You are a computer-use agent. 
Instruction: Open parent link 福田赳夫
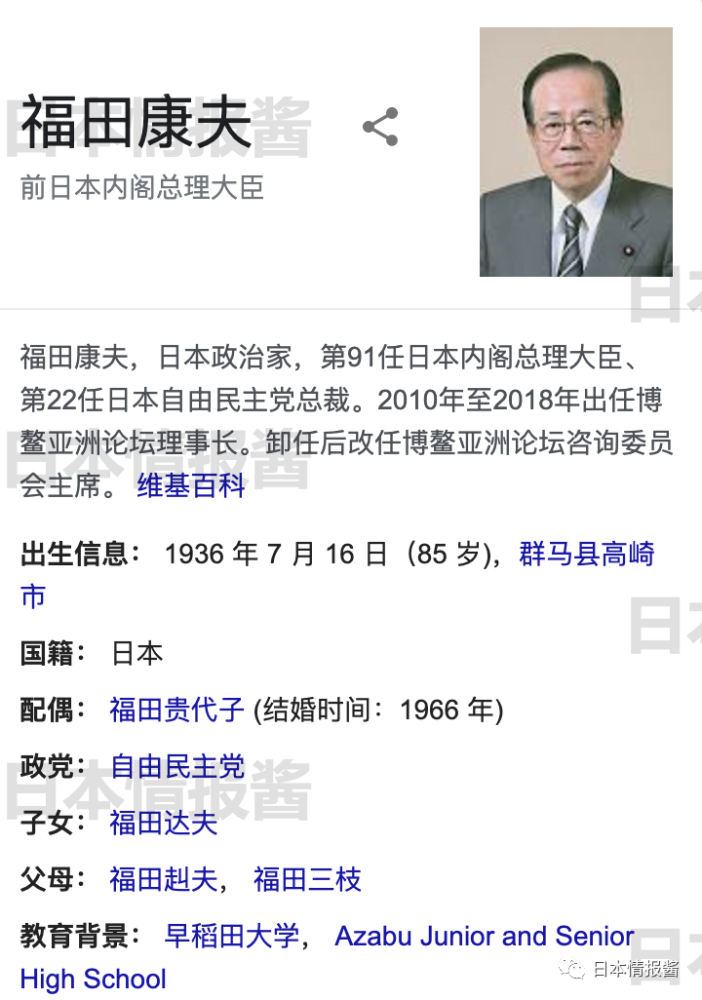click(x=163, y=880)
